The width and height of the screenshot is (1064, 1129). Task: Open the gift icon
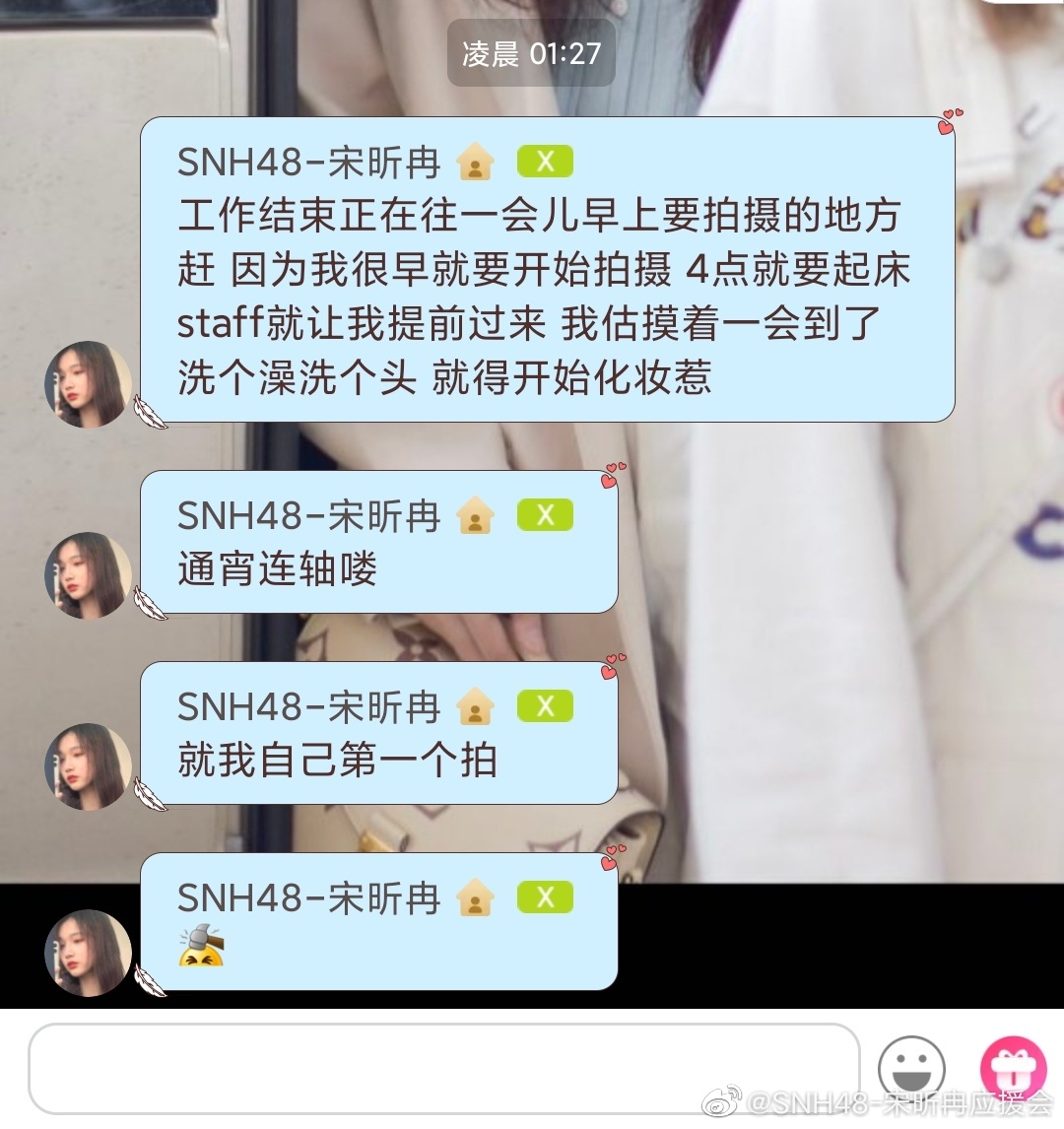point(1013,1069)
